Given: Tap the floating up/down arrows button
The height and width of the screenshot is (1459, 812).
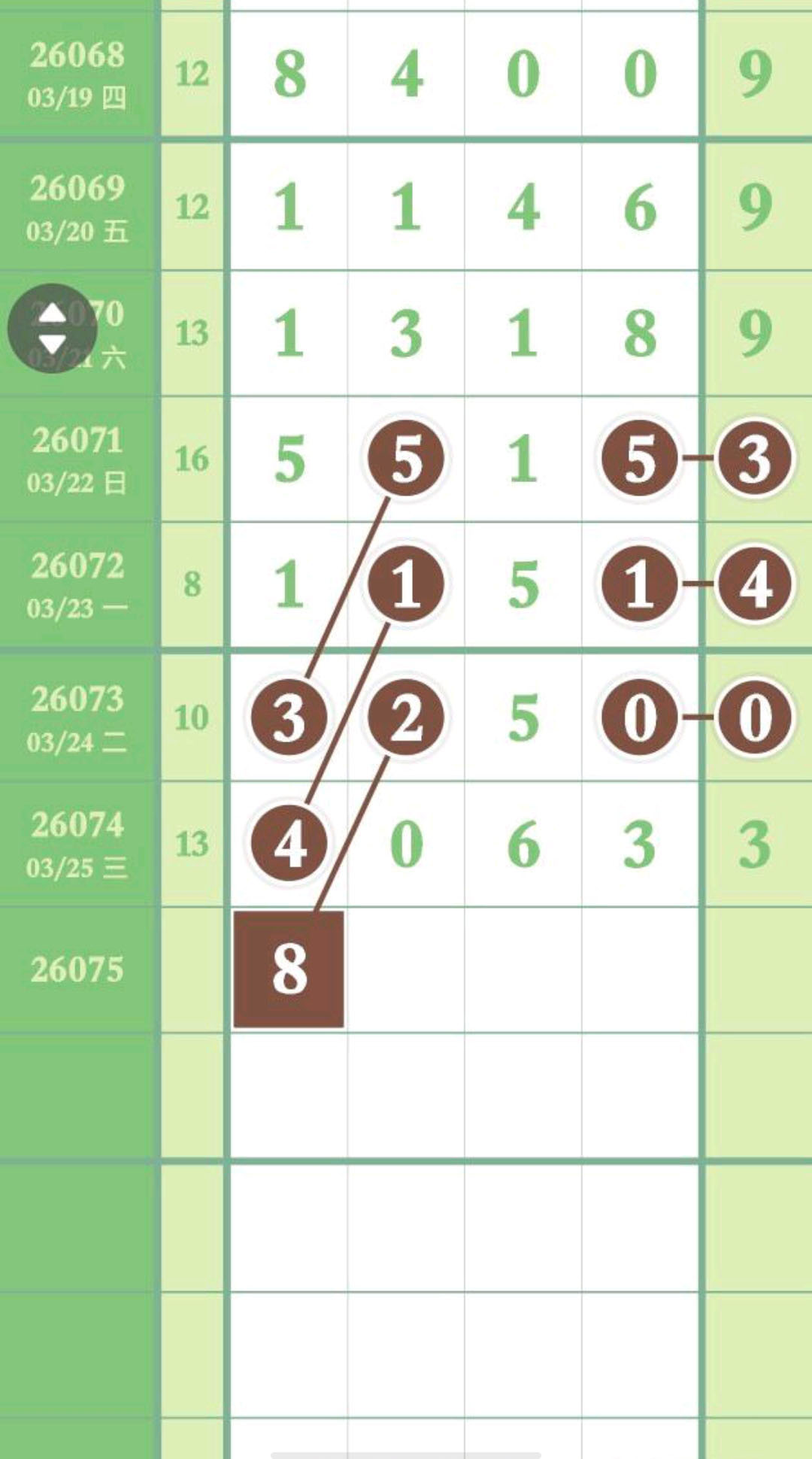Looking at the screenshot, I should coord(52,329).
